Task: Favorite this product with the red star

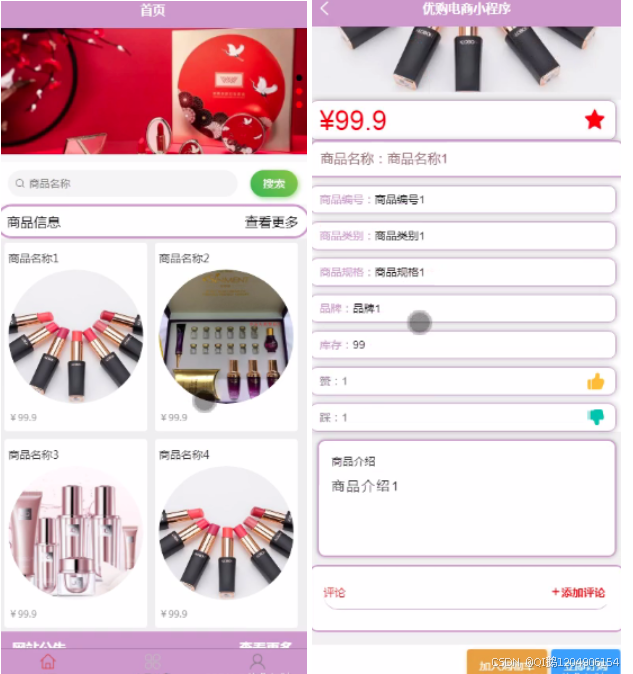Action: (594, 120)
